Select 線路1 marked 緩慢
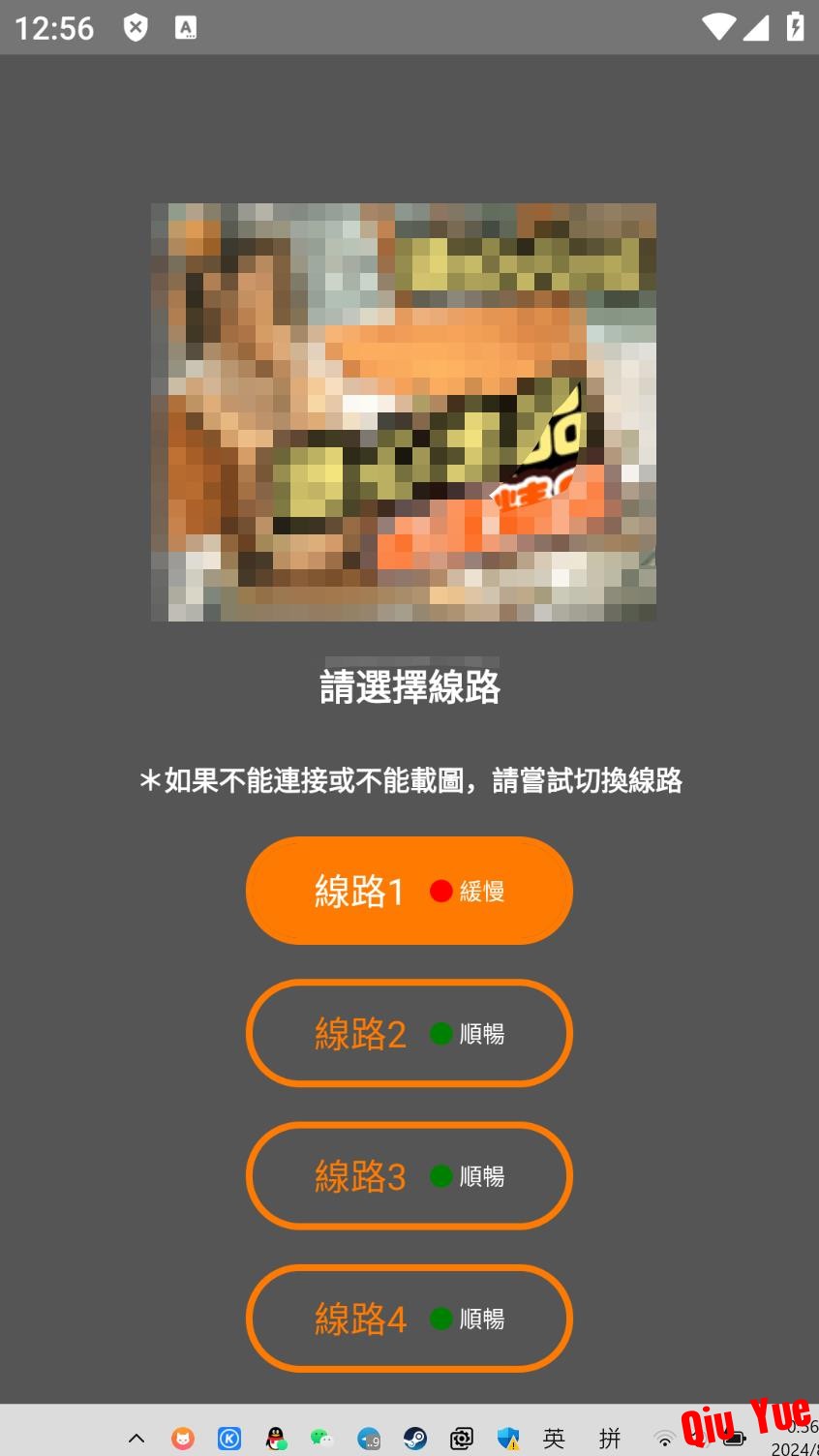Image resolution: width=819 pixels, height=1456 pixels. coord(409,891)
